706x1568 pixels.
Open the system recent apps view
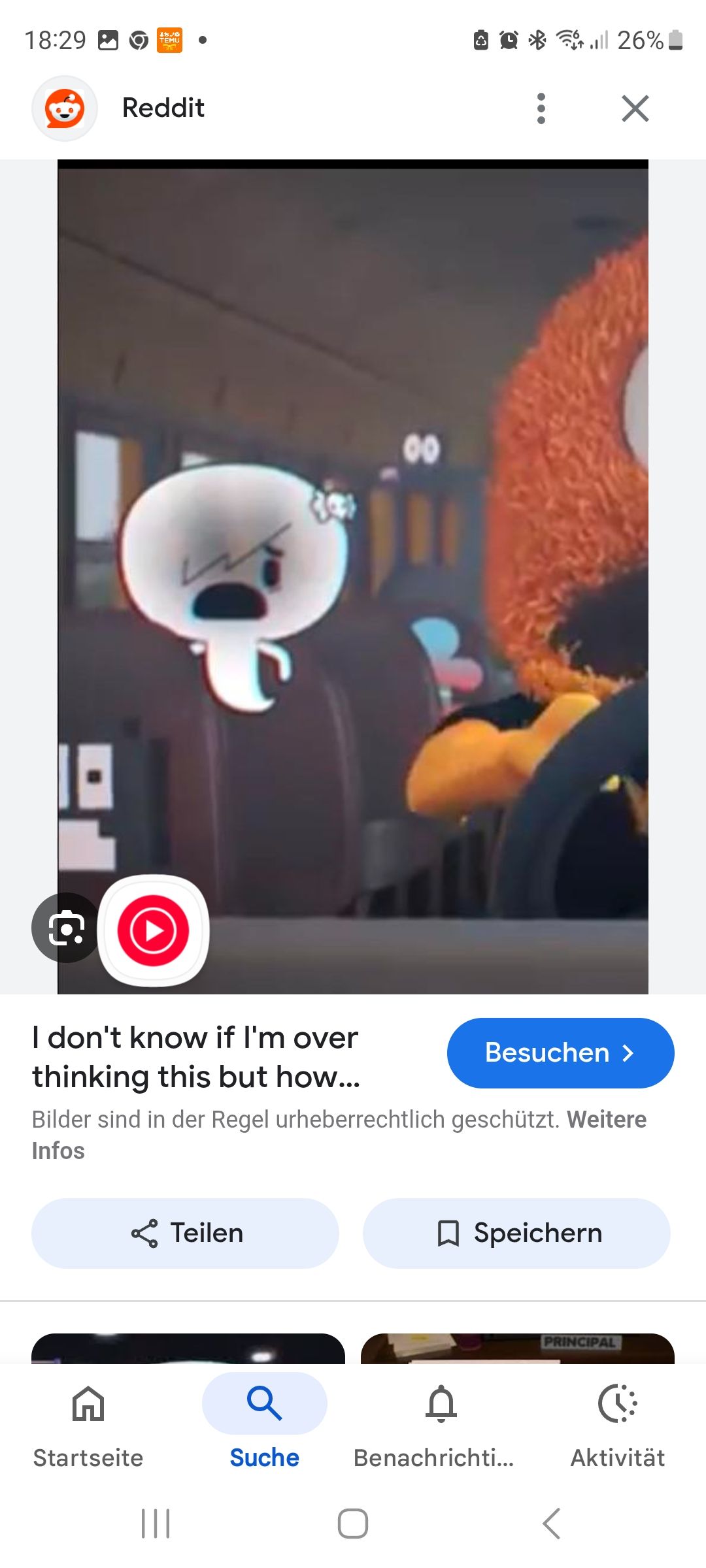click(156, 1524)
